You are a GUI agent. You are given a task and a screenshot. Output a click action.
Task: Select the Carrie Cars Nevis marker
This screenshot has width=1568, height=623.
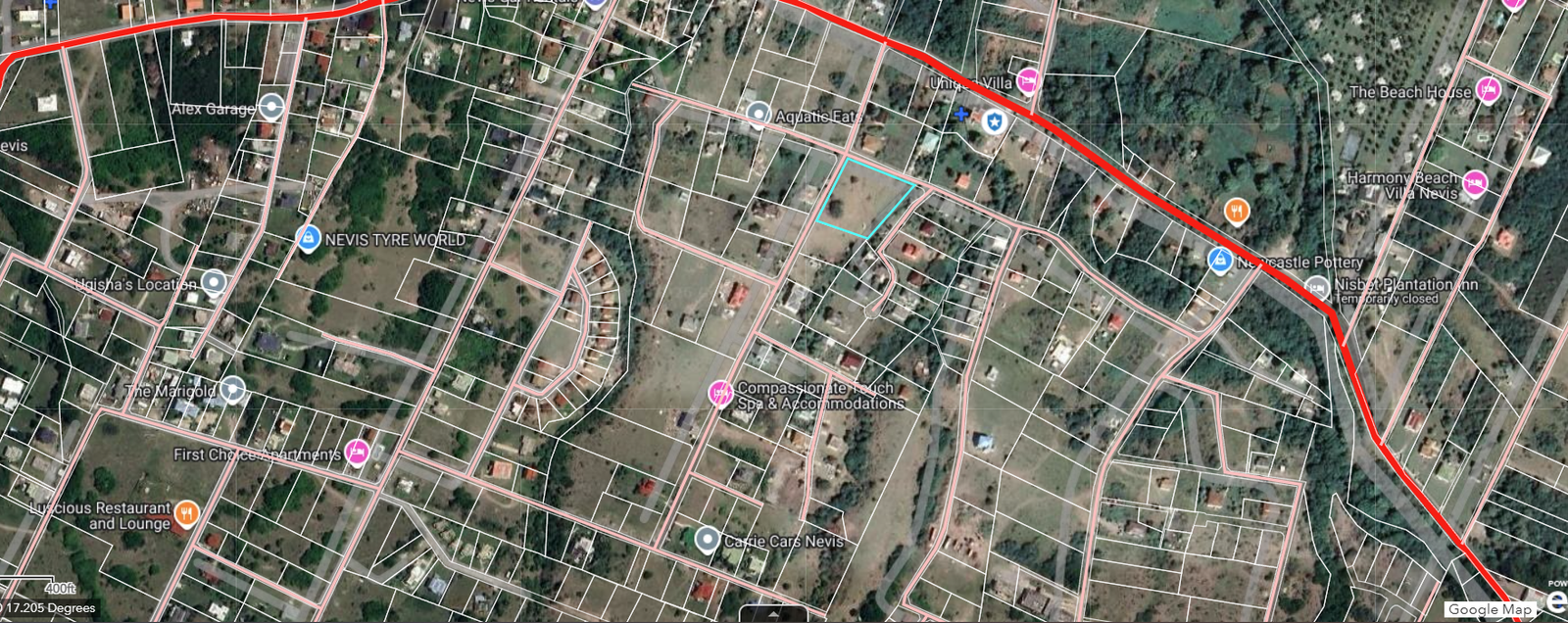pos(707,539)
